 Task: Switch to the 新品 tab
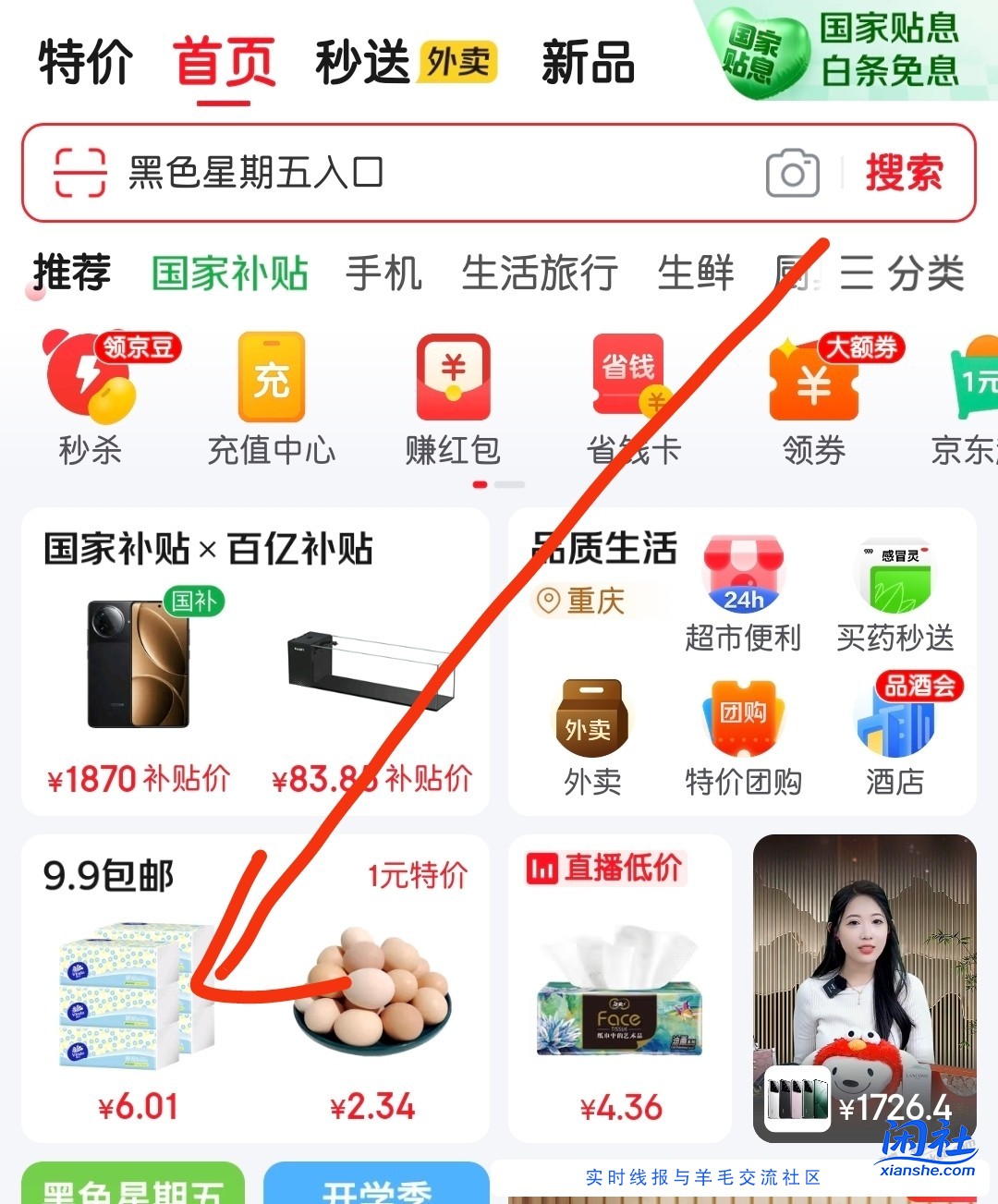coord(588,63)
